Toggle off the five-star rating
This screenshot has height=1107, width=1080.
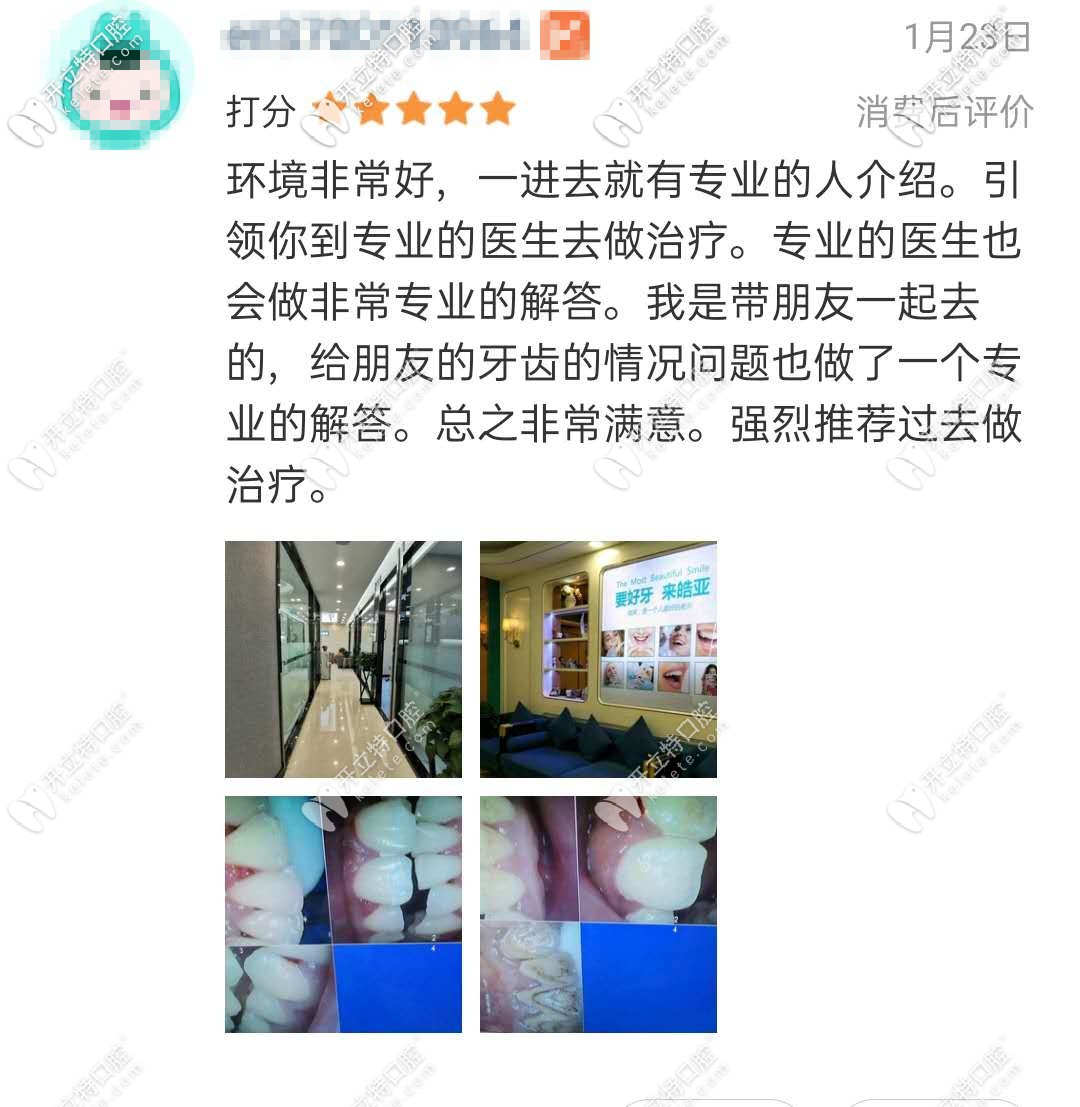[x=497, y=107]
